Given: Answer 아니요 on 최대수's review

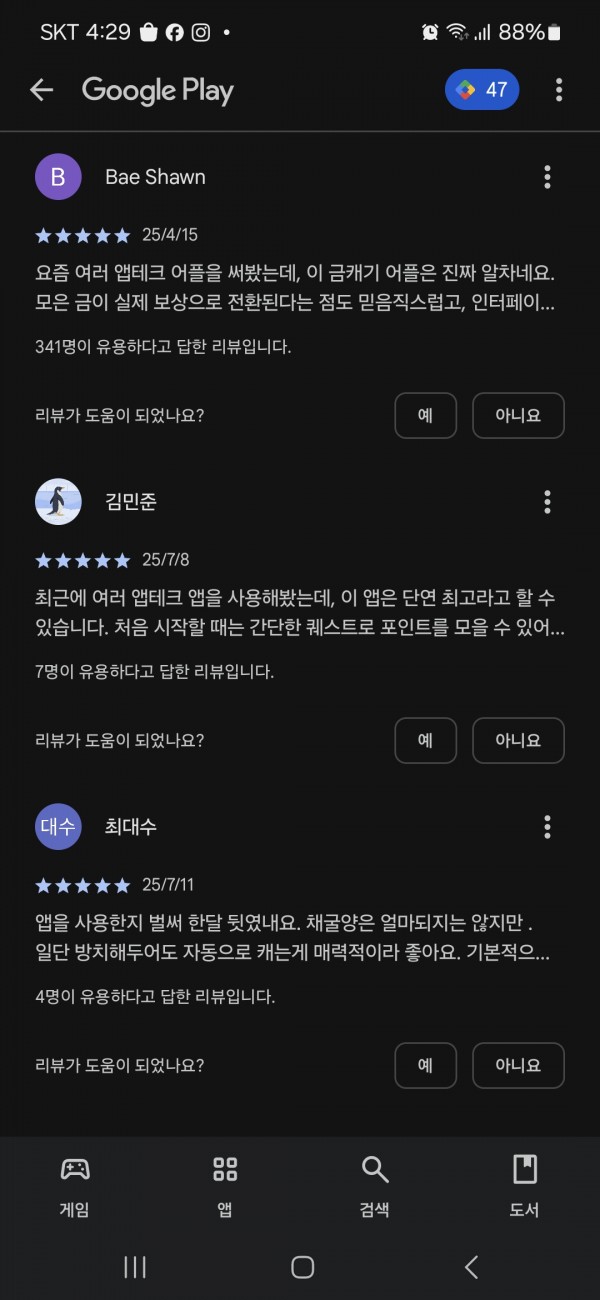Looking at the screenshot, I should 518,1065.
